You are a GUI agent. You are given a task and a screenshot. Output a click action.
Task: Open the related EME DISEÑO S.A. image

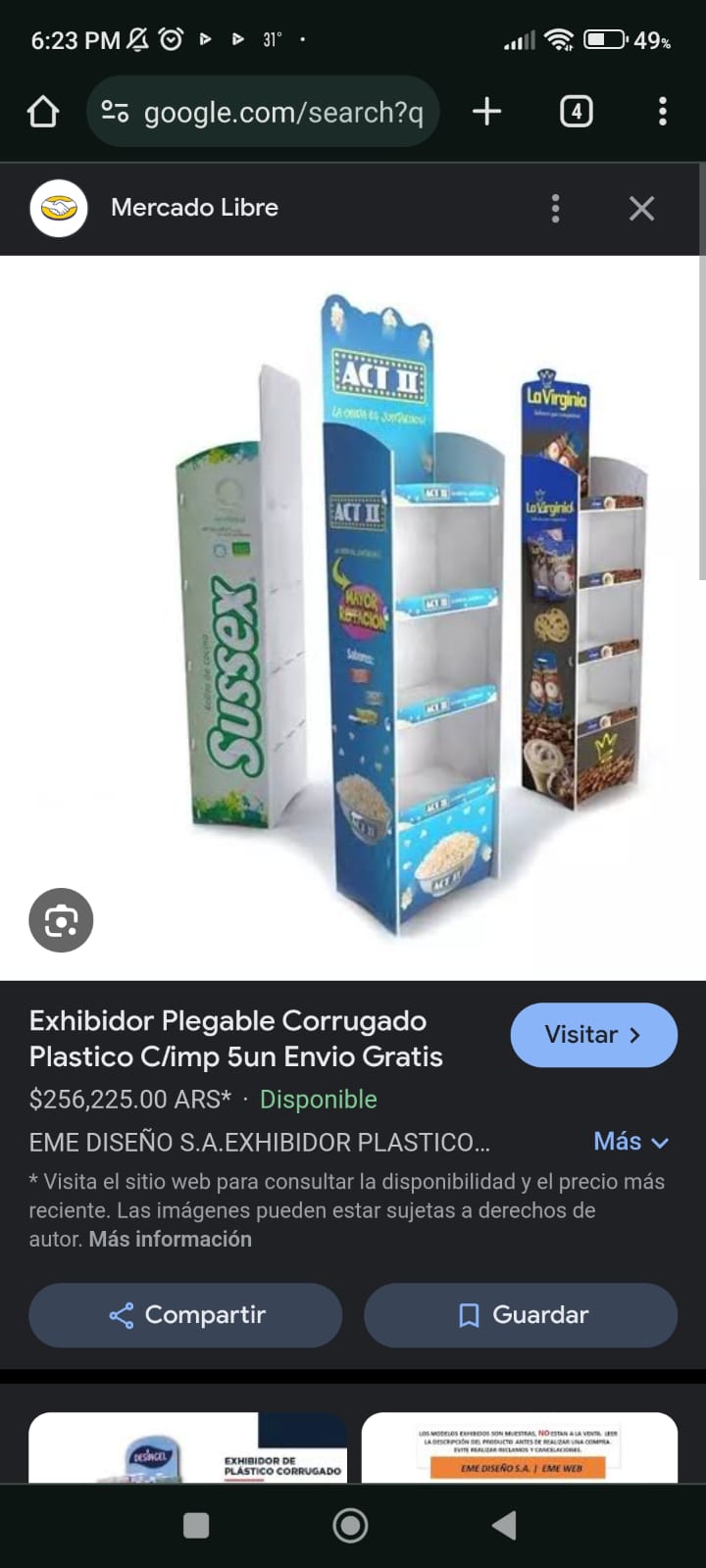(x=520, y=1447)
